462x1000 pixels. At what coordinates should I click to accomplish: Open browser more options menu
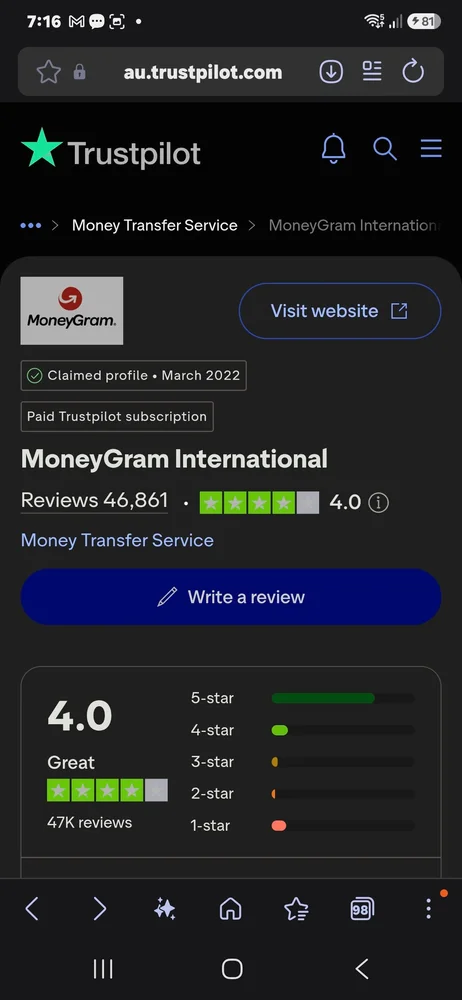coord(429,908)
